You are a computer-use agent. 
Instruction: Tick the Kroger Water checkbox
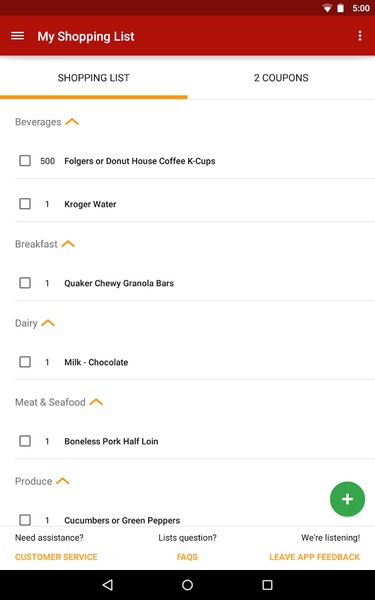tap(25, 204)
